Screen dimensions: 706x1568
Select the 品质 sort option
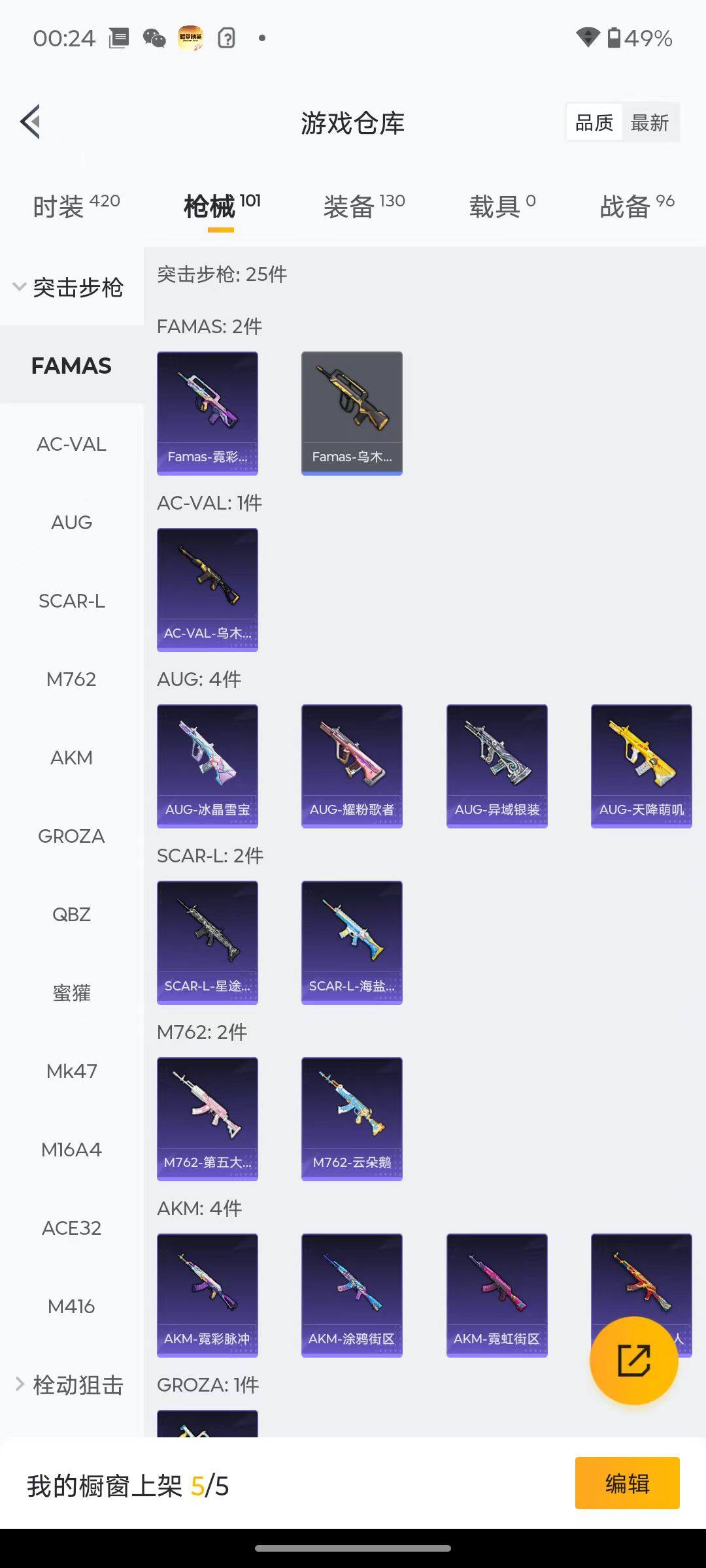click(594, 123)
